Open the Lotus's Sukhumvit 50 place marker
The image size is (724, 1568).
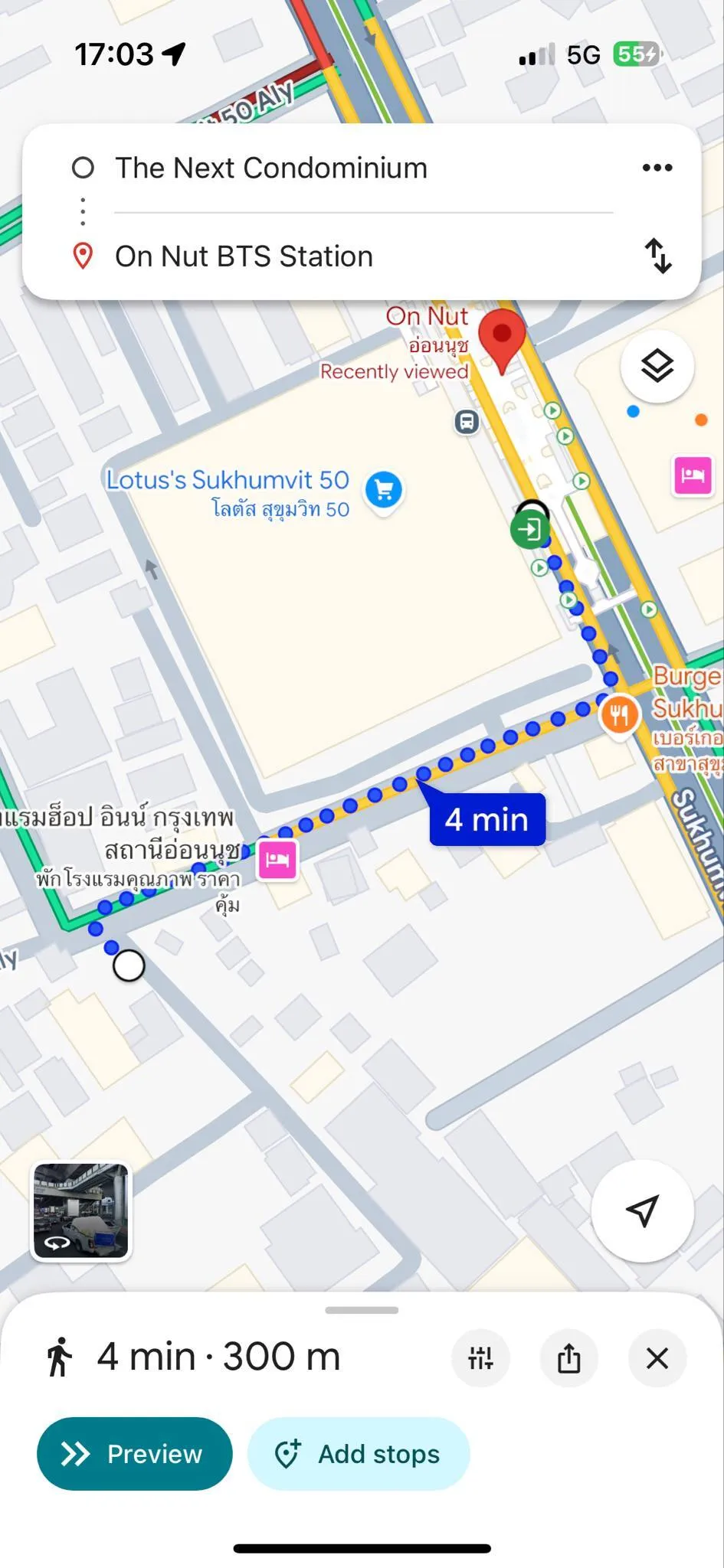pos(384,490)
